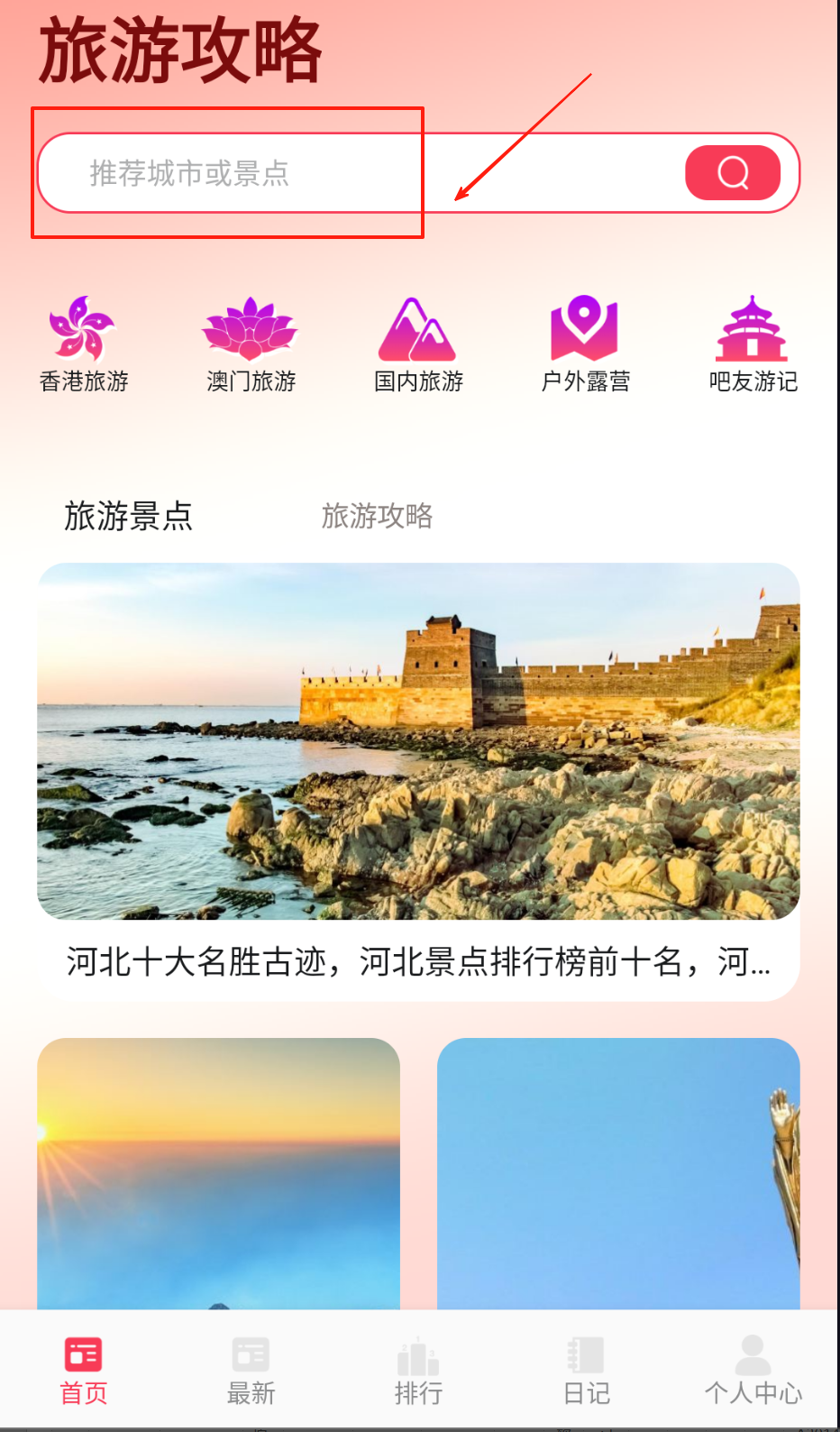Open 国内旅游 category
840x1432 pixels.
click(x=418, y=344)
